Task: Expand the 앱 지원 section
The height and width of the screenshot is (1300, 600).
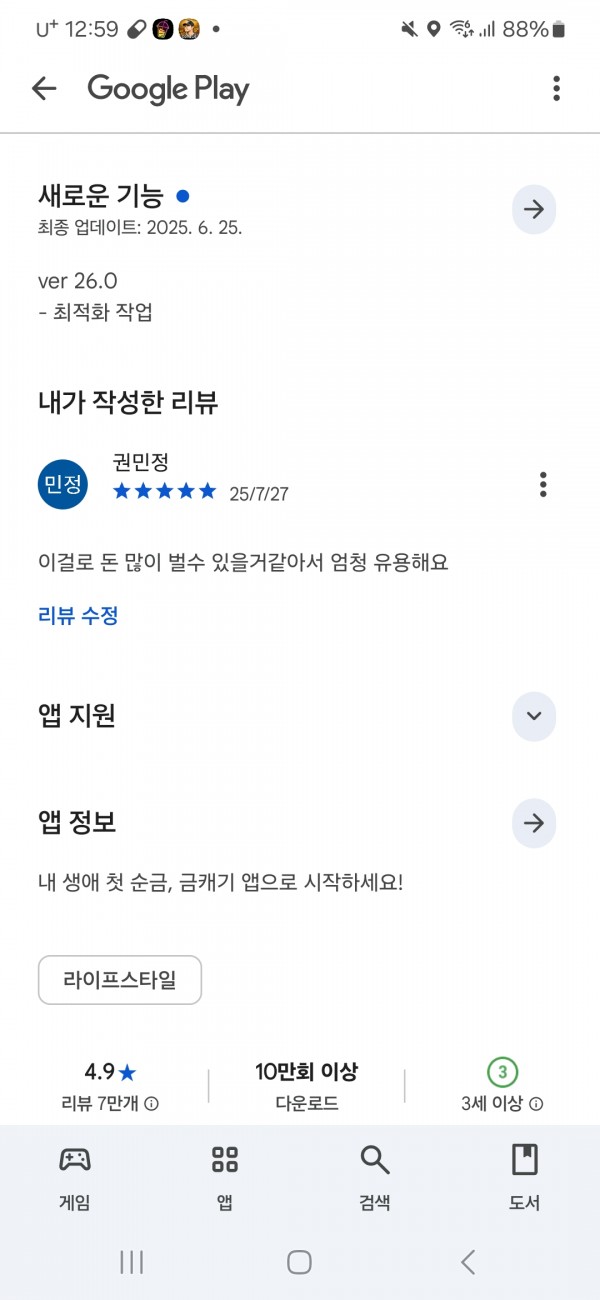Action: 534,716
